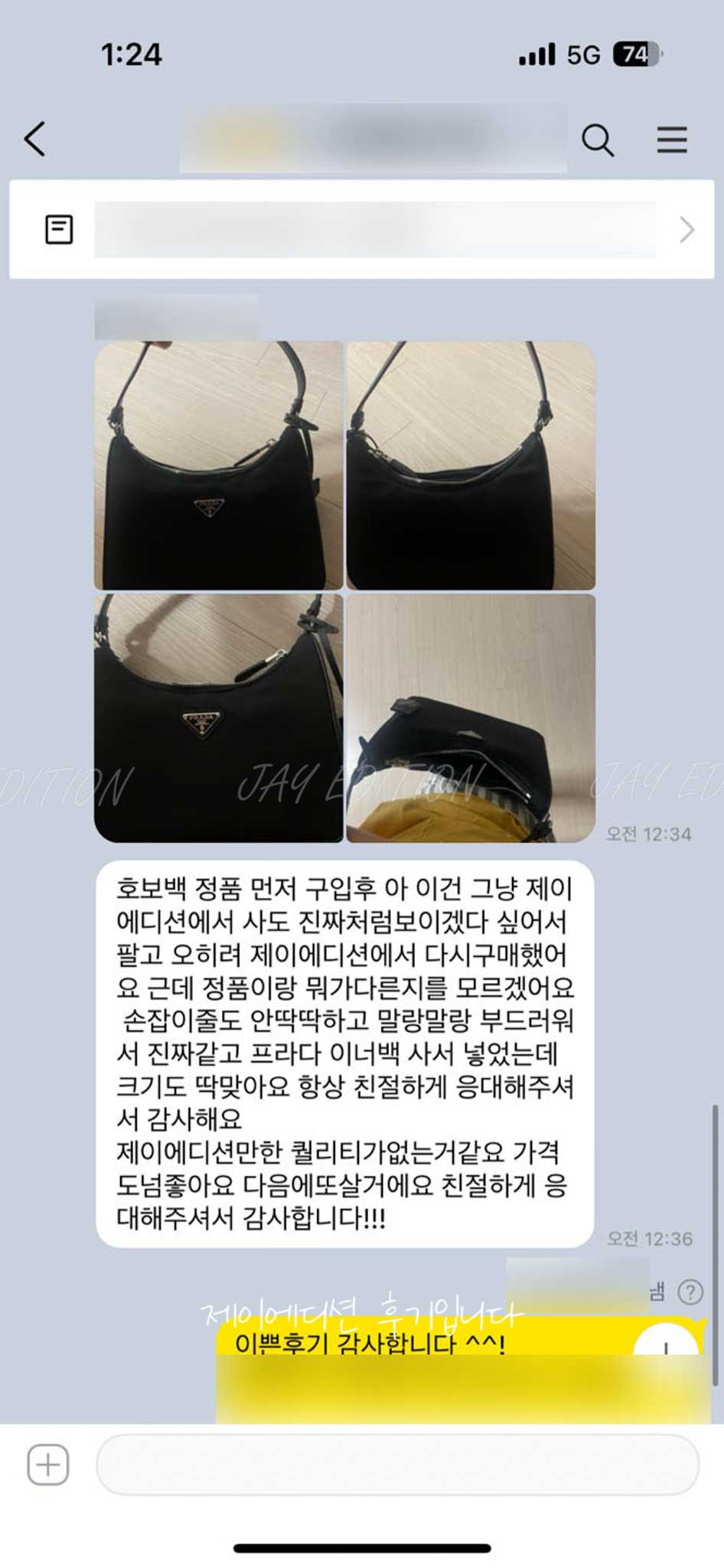
Task: View the photo of the bag with yellow inner bag
Action: tap(471, 718)
